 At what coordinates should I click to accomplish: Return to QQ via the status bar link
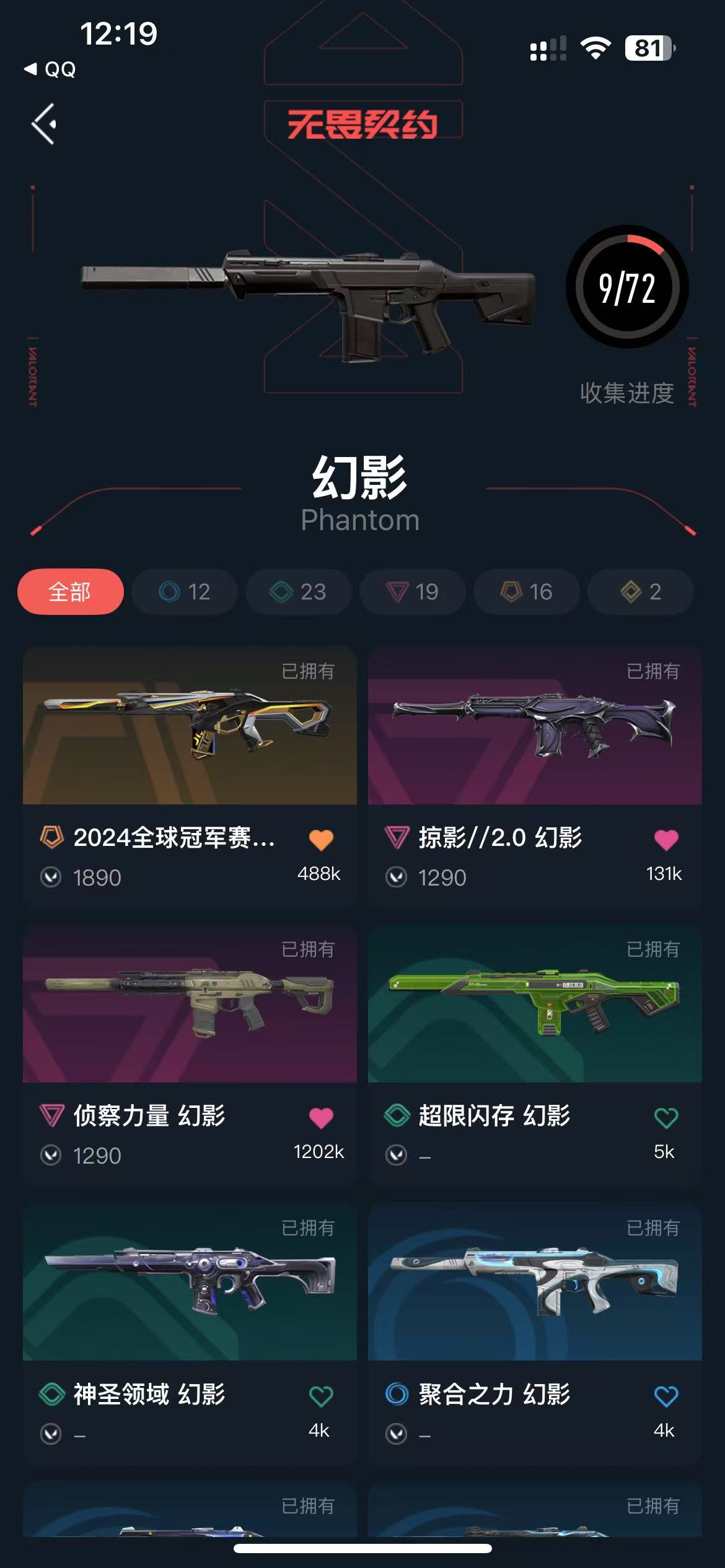(x=50, y=69)
